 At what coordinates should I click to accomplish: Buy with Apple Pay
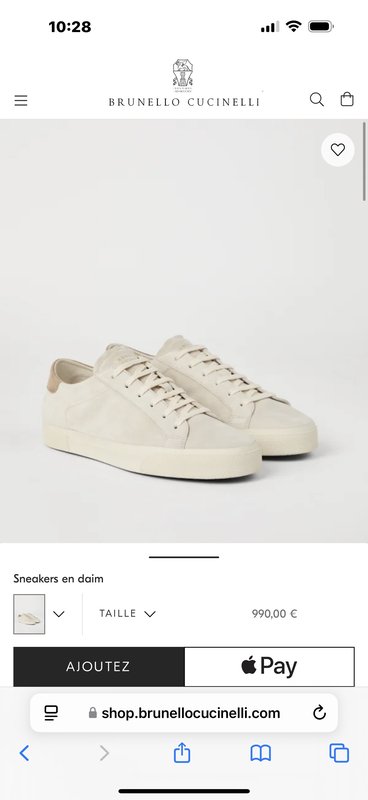269,666
